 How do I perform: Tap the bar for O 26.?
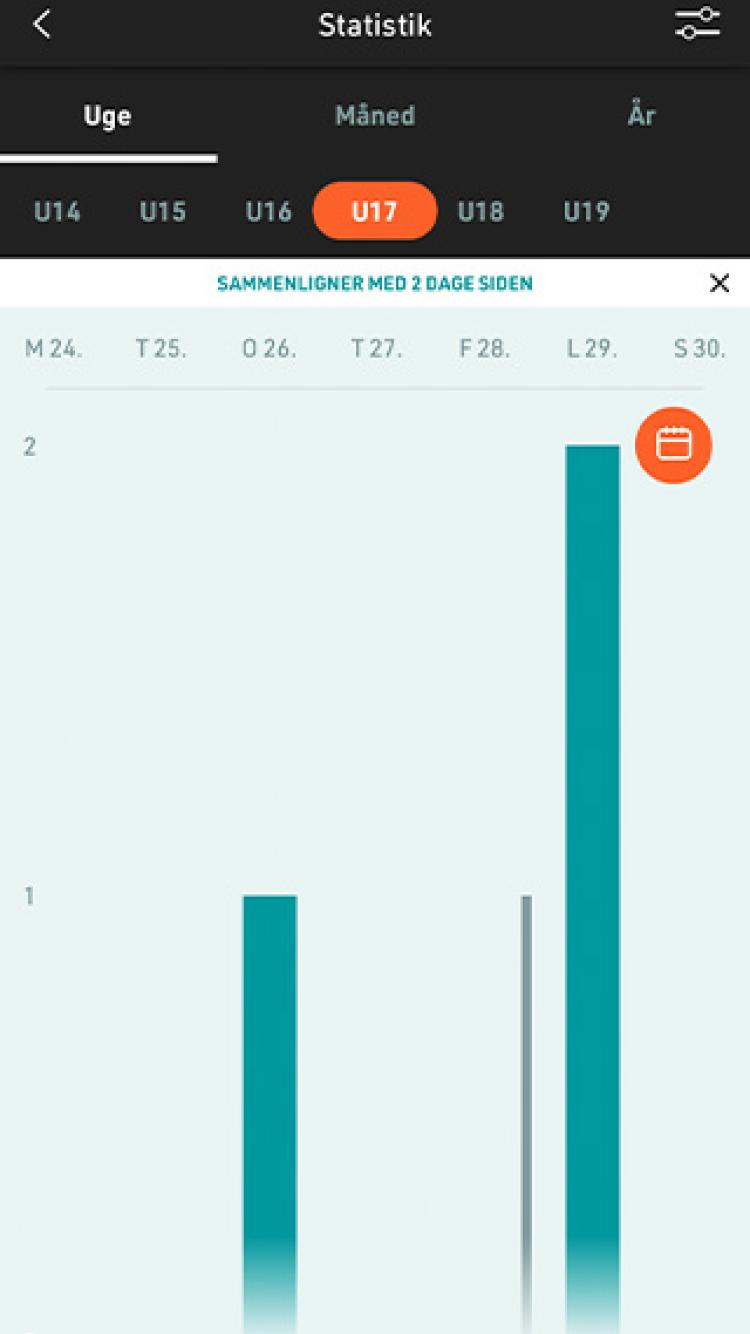(270, 1113)
